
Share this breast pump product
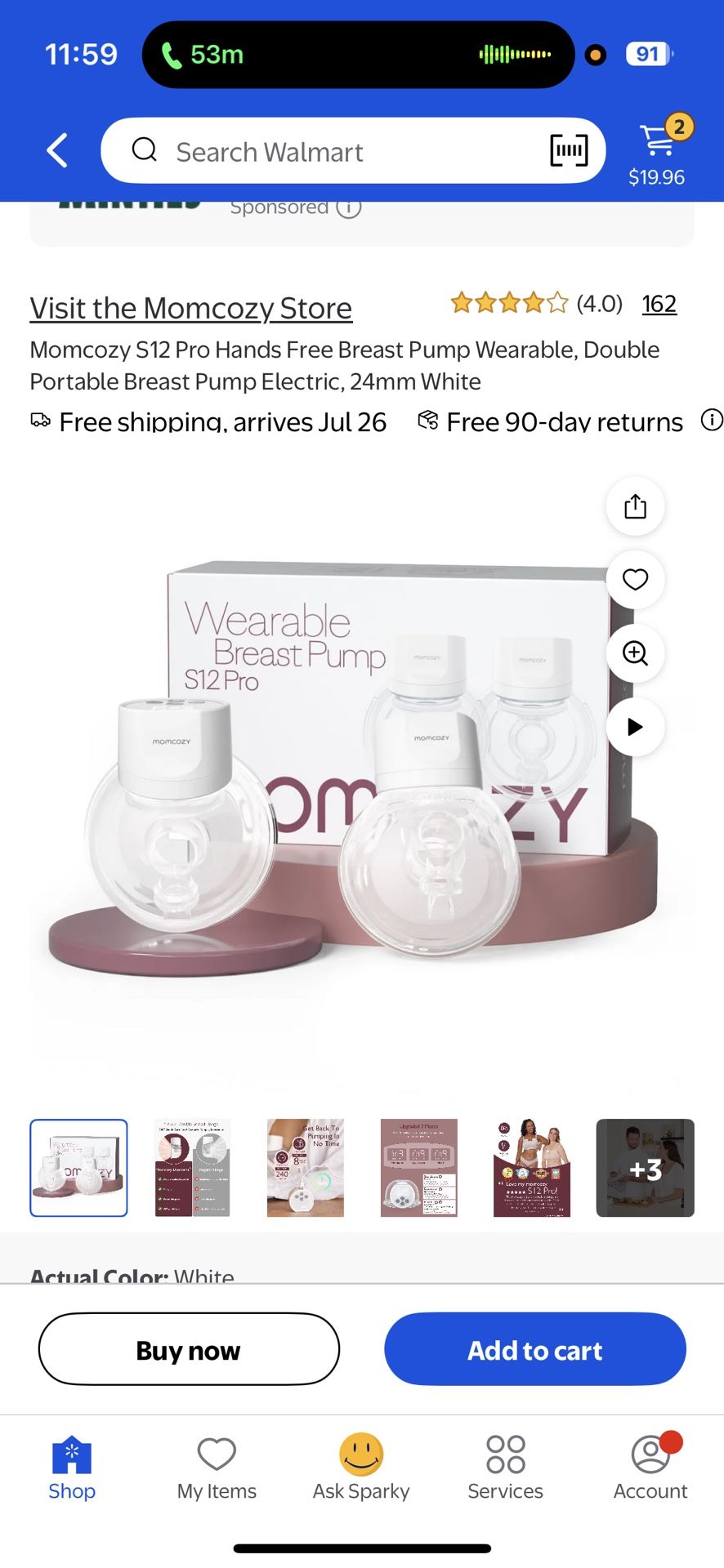coord(635,506)
